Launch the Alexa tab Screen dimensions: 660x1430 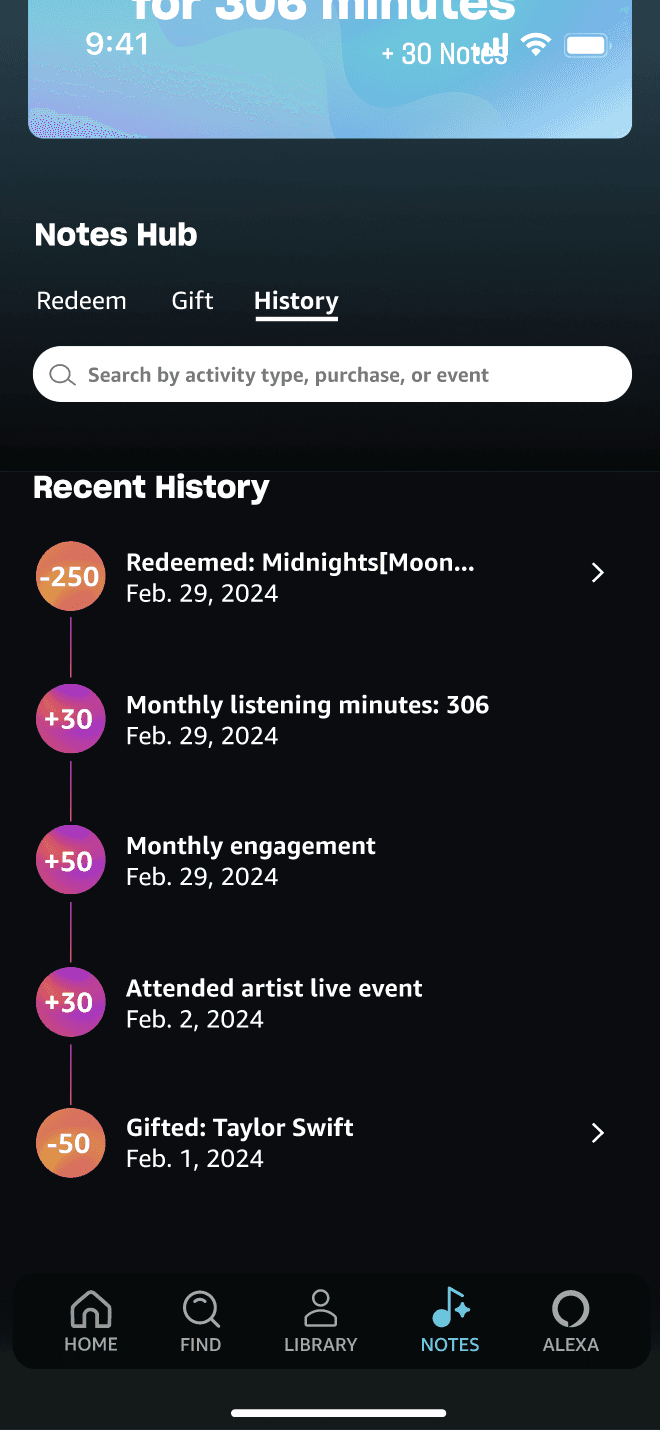(x=570, y=1320)
